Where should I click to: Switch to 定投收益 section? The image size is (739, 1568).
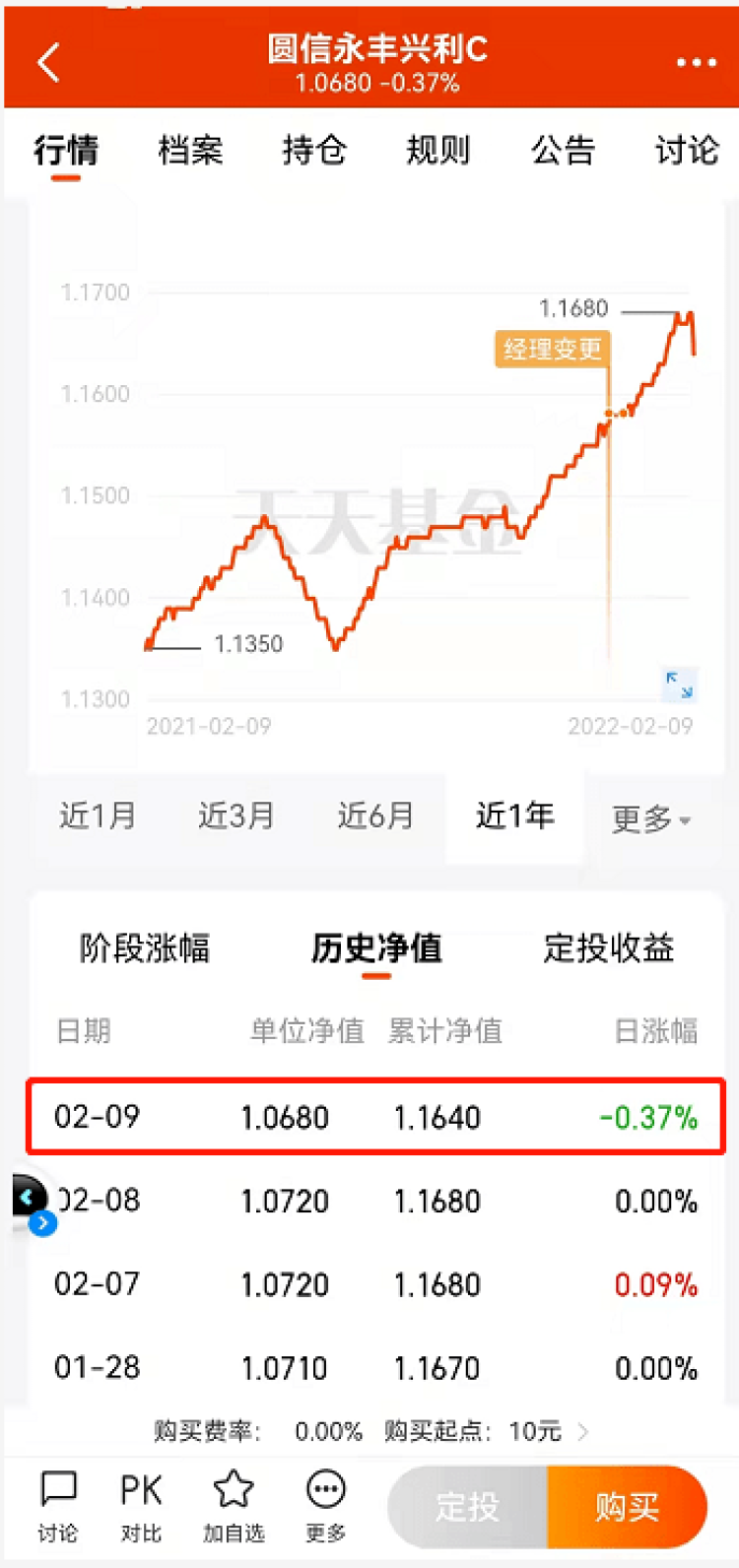[609, 947]
